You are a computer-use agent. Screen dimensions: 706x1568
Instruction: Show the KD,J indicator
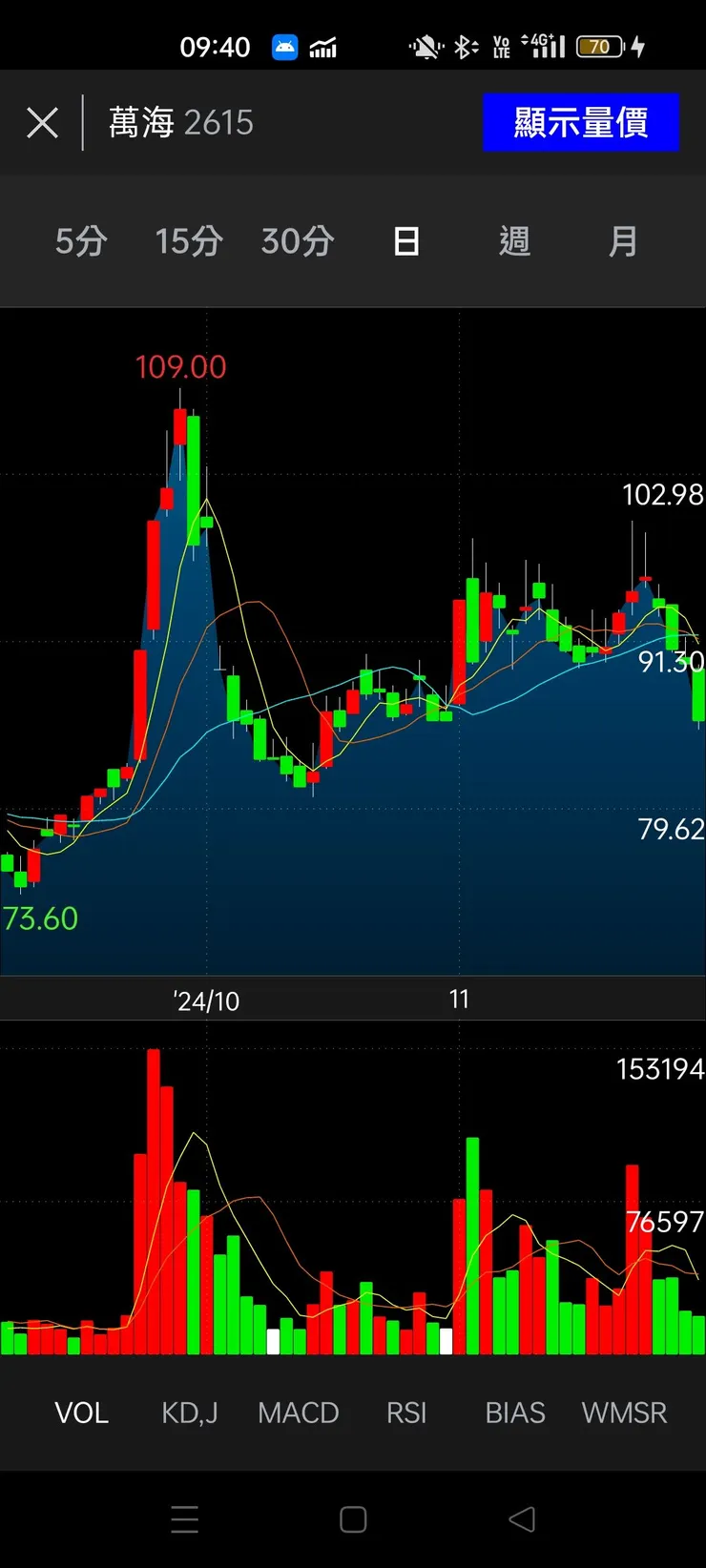click(190, 1413)
